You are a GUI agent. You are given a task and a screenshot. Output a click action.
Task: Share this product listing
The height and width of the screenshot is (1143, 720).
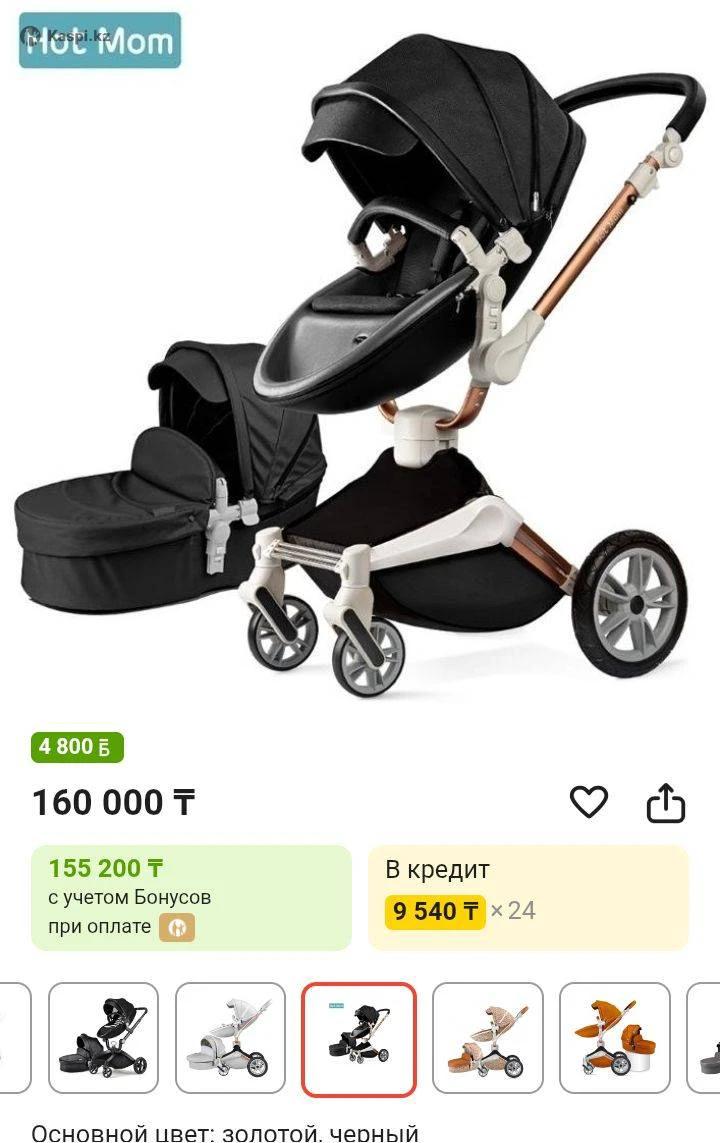666,802
